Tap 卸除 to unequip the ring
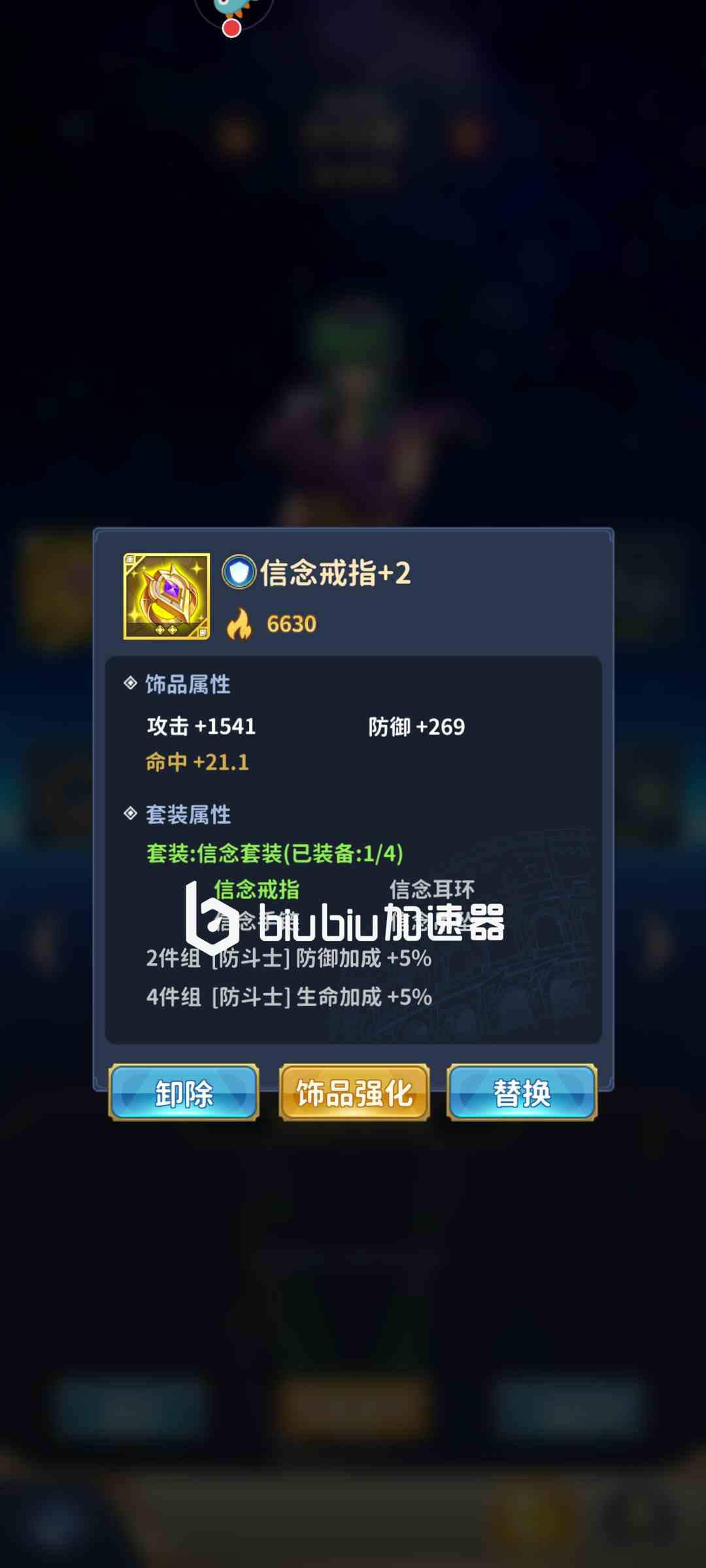706x1568 pixels. coord(184,1093)
